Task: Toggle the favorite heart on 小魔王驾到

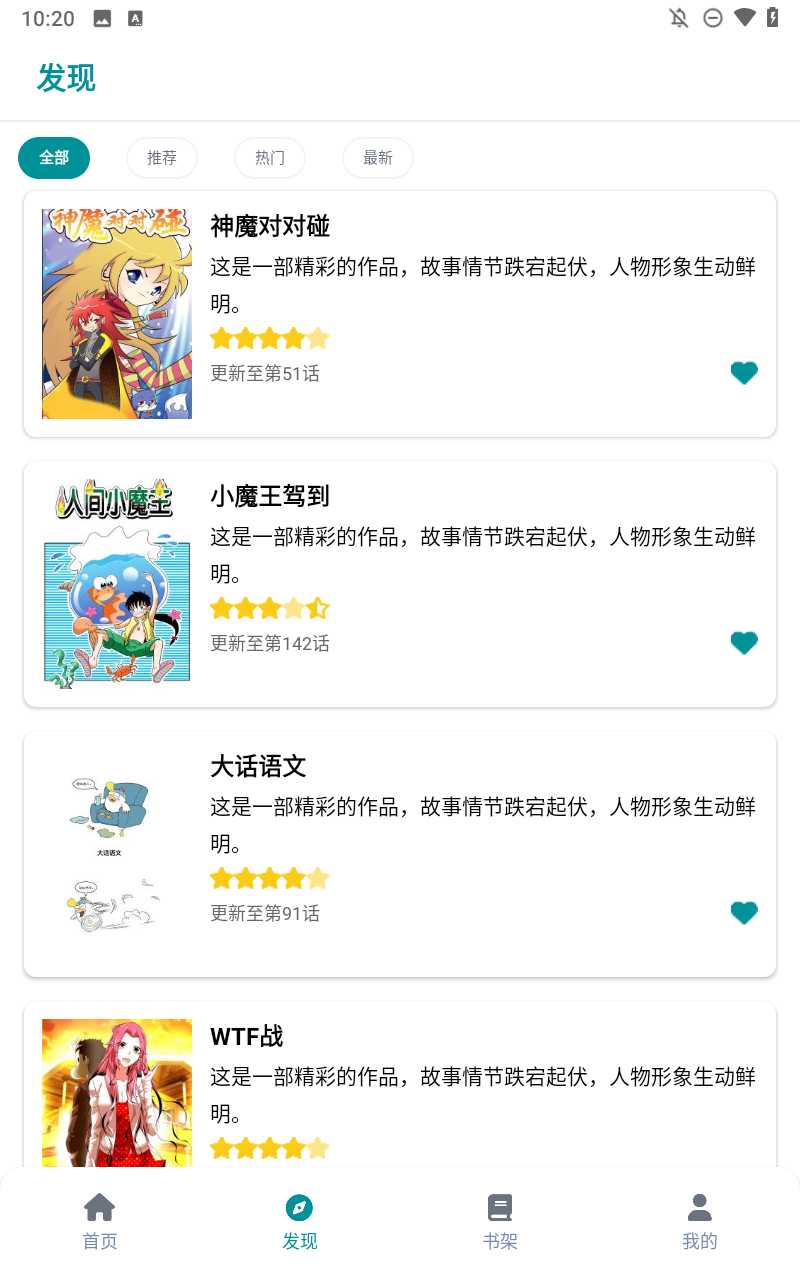Action: click(x=744, y=643)
